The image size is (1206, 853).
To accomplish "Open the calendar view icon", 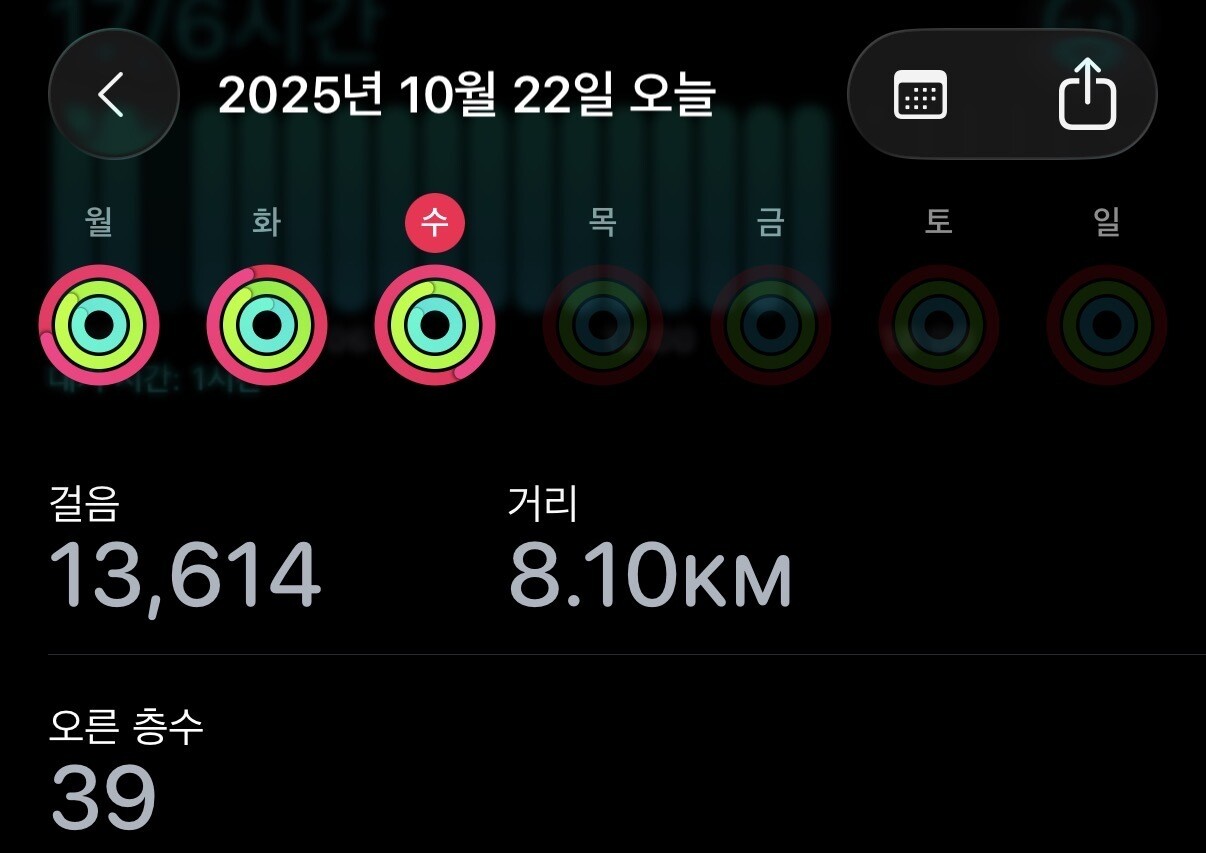I will pos(920,95).
